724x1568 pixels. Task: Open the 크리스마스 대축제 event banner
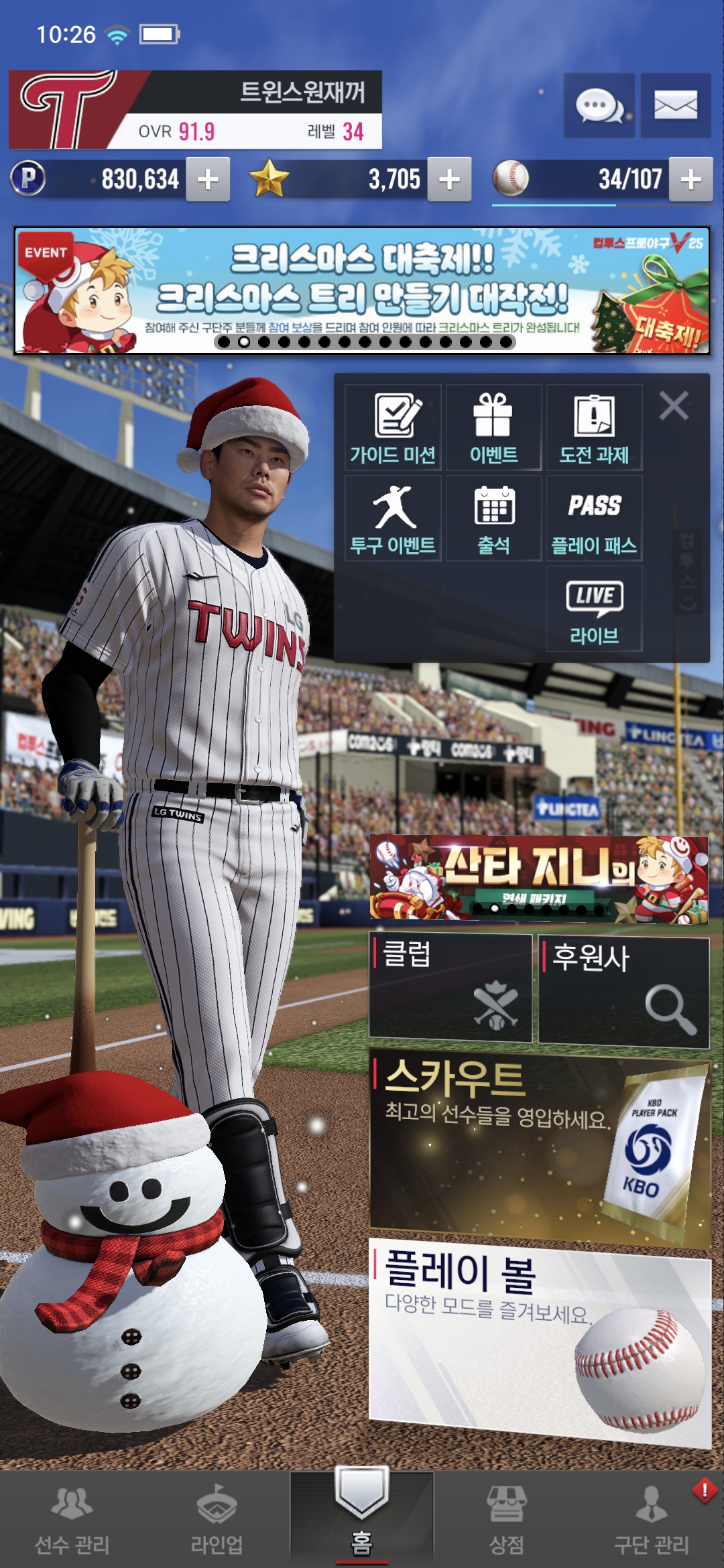[x=362, y=290]
